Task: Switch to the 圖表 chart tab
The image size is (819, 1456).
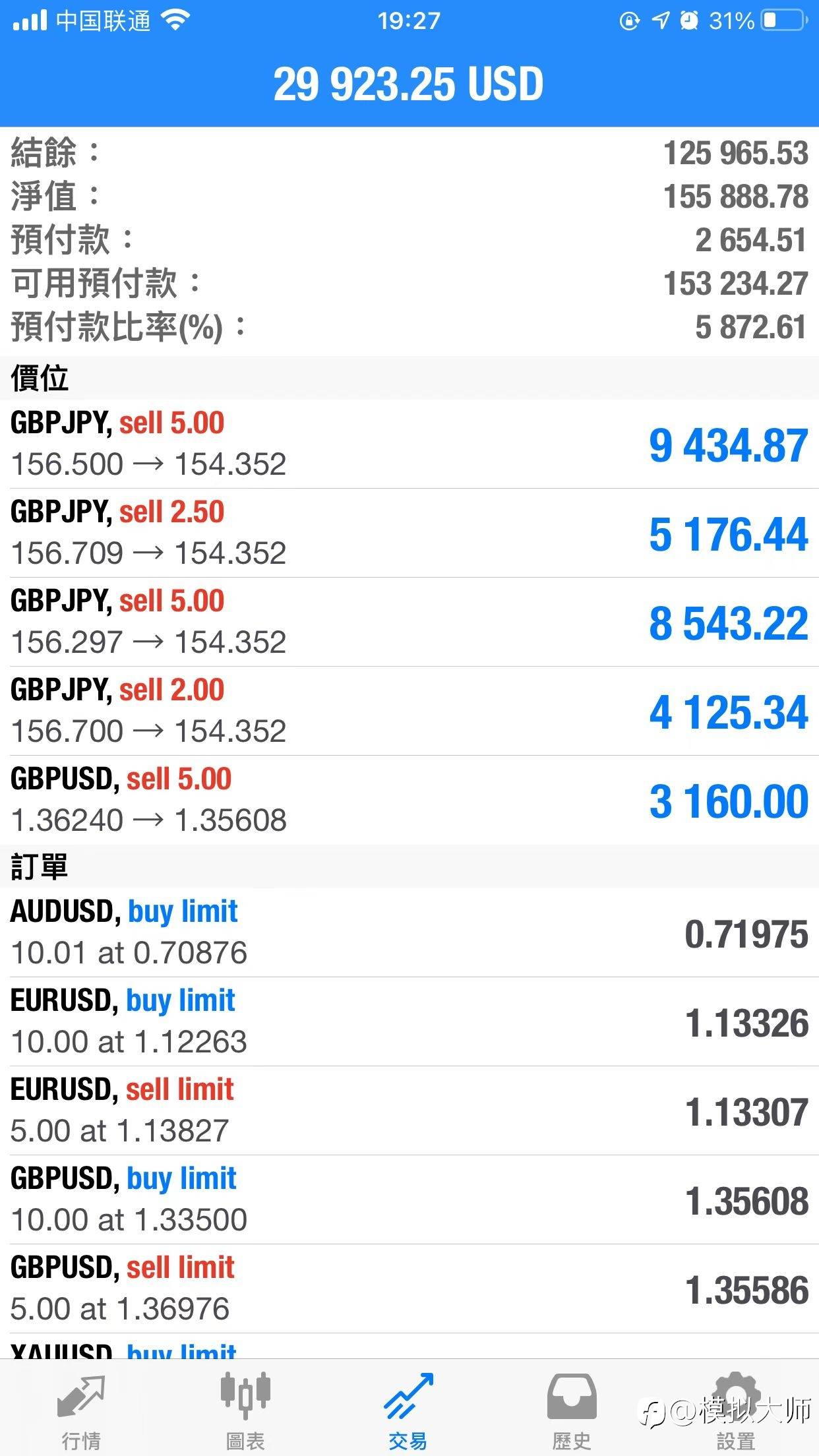Action: tap(245, 1407)
